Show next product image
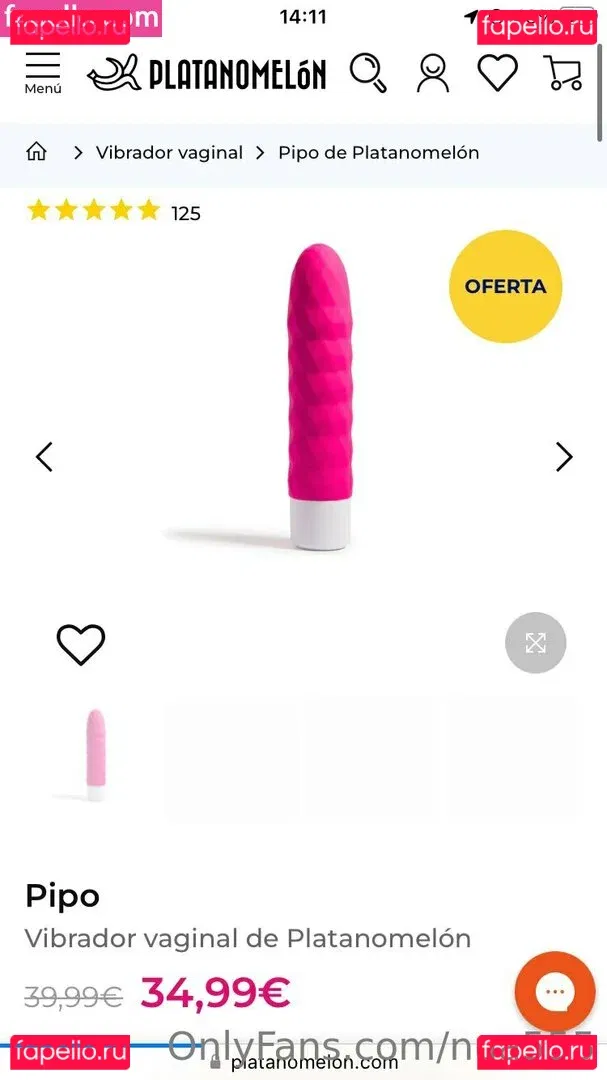Image resolution: width=607 pixels, height=1080 pixels. click(x=564, y=457)
